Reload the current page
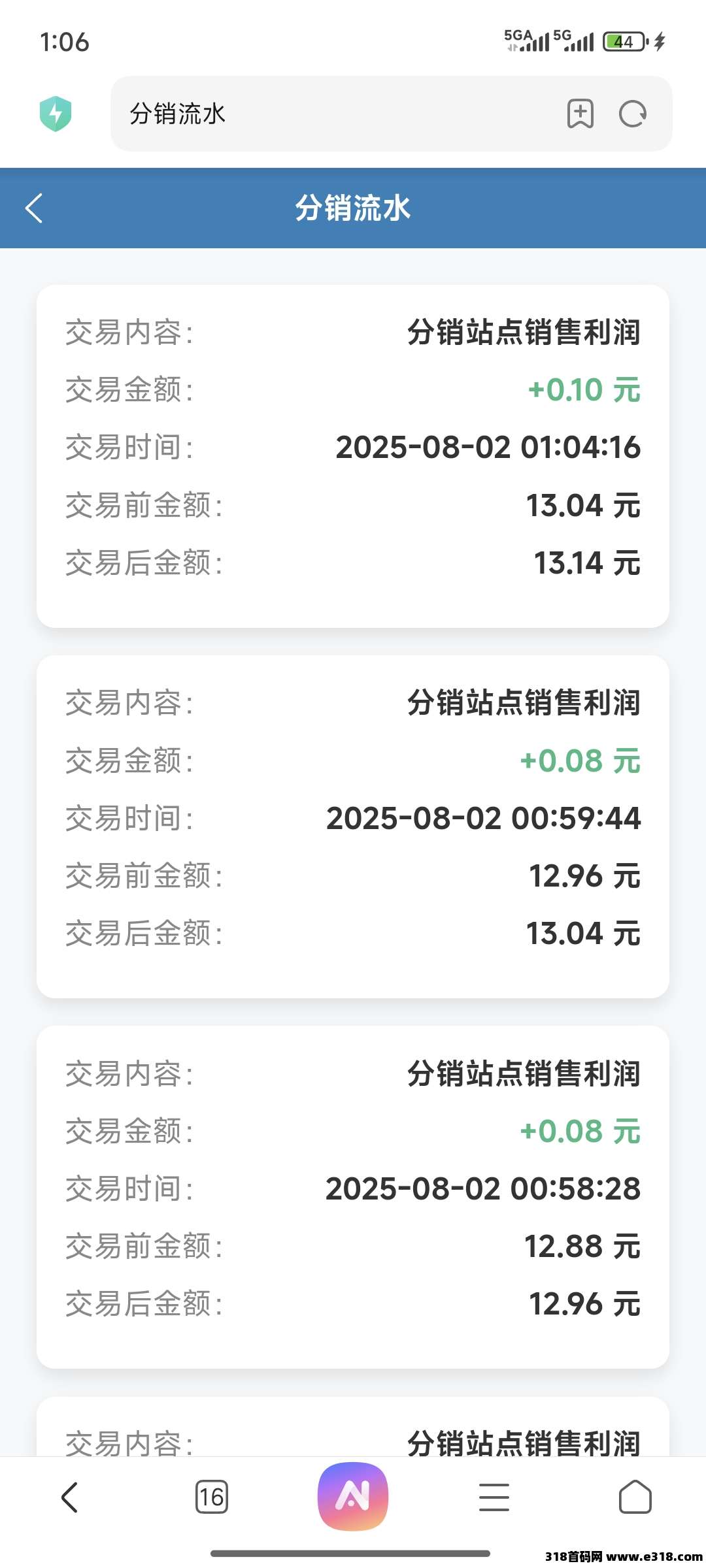Image resolution: width=706 pixels, height=1568 pixels. [x=633, y=114]
